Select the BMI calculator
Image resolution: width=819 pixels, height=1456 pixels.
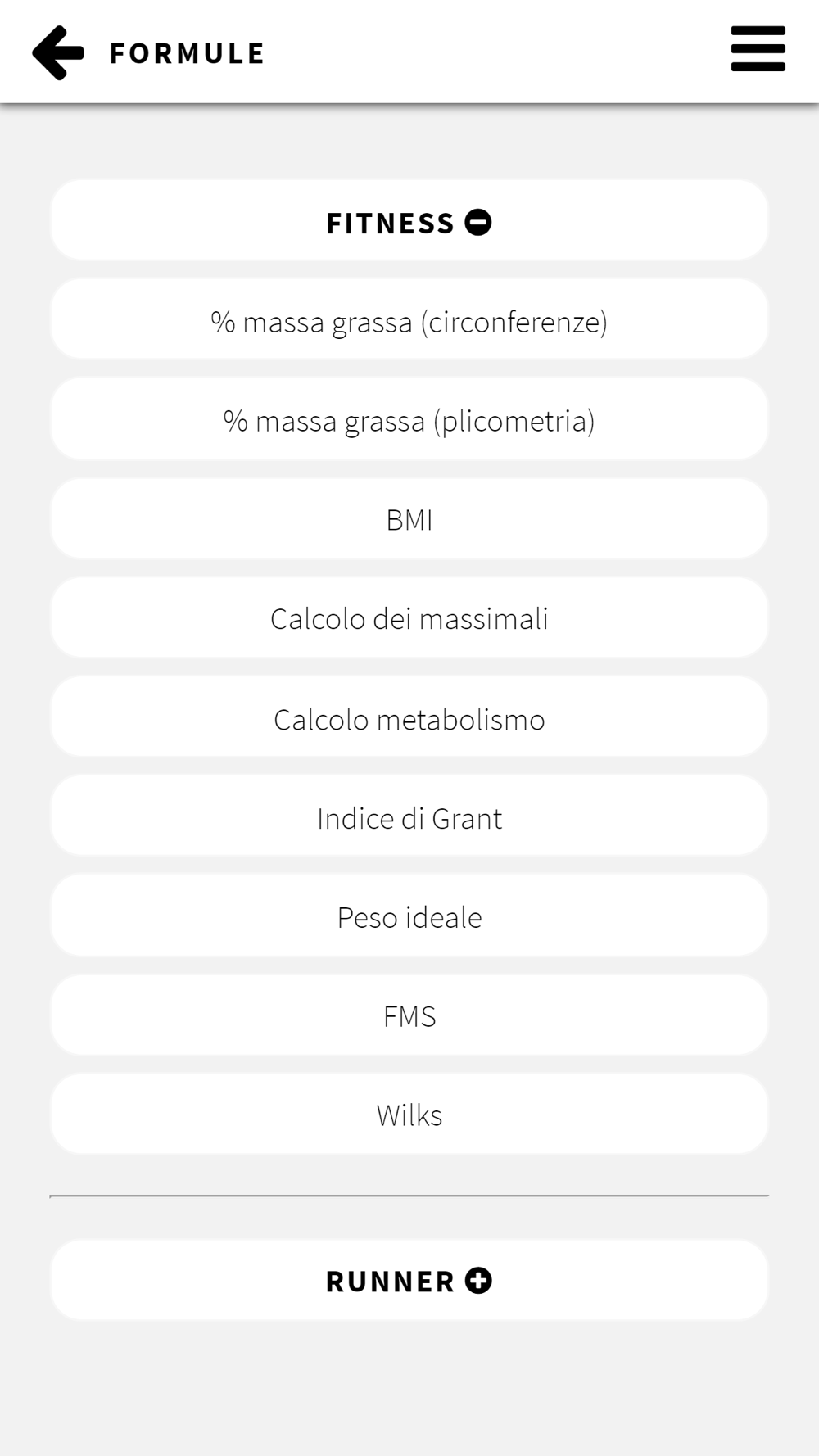[x=409, y=519]
